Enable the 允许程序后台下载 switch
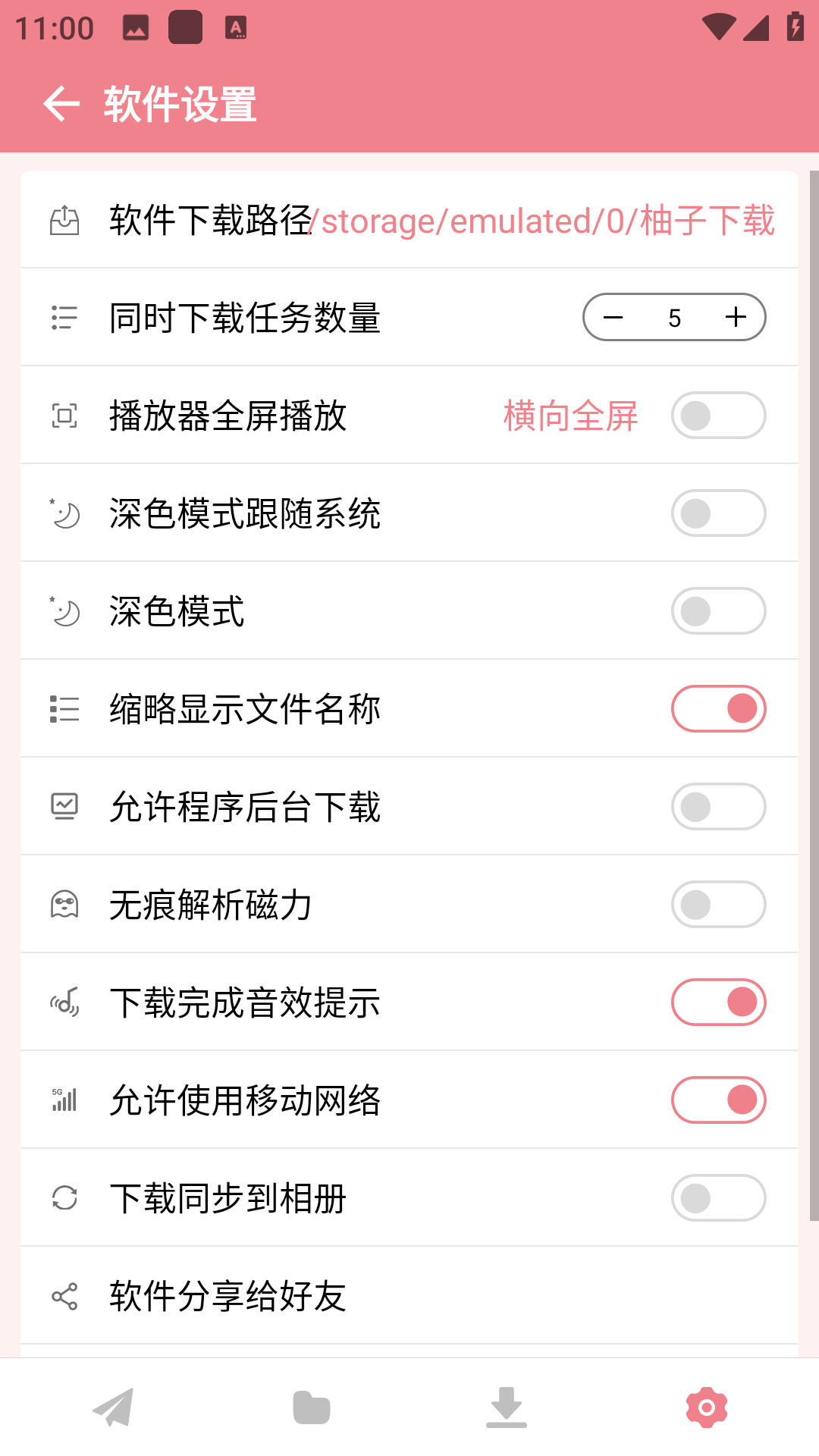Image resolution: width=819 pixels, height=1456 pixels. (717, 806)
